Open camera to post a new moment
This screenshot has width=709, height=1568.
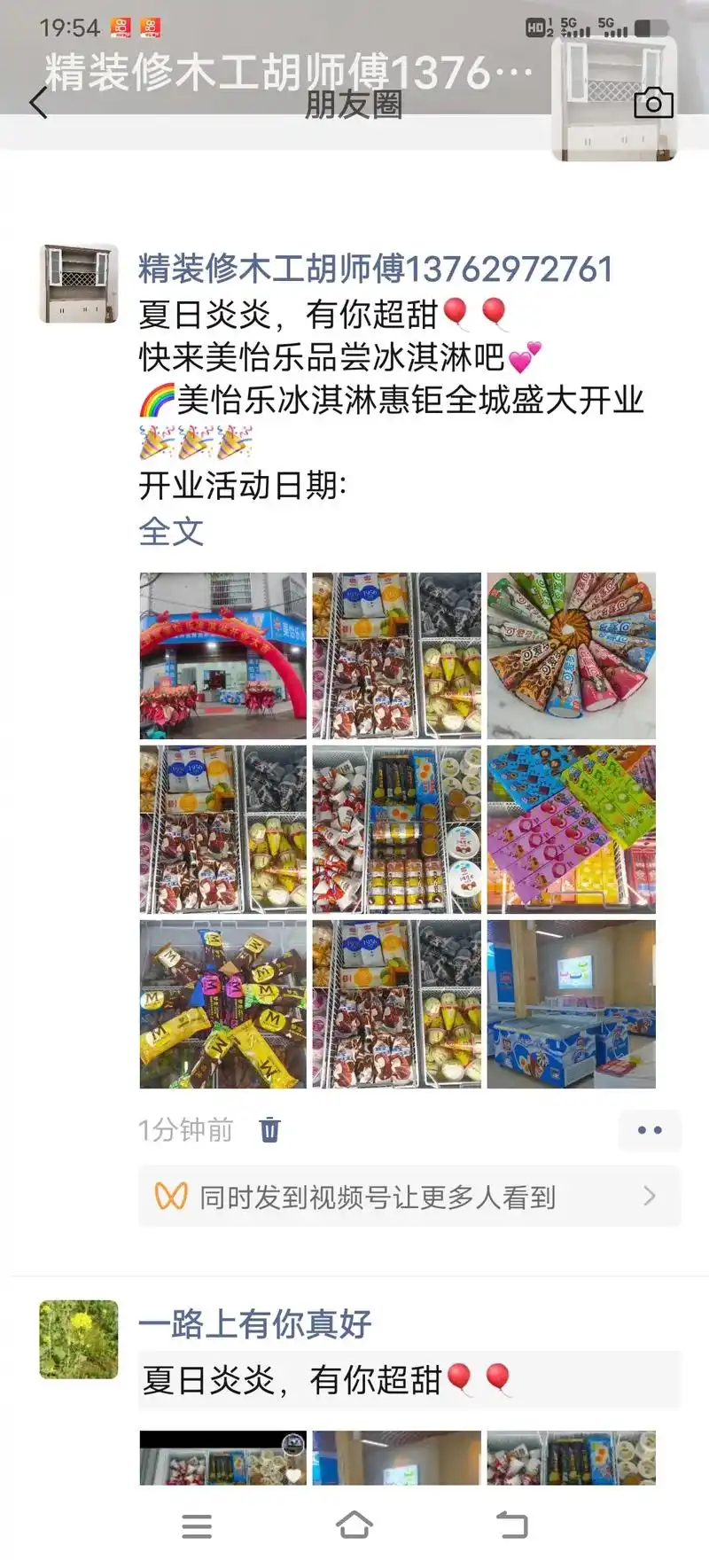coord(653,104)
